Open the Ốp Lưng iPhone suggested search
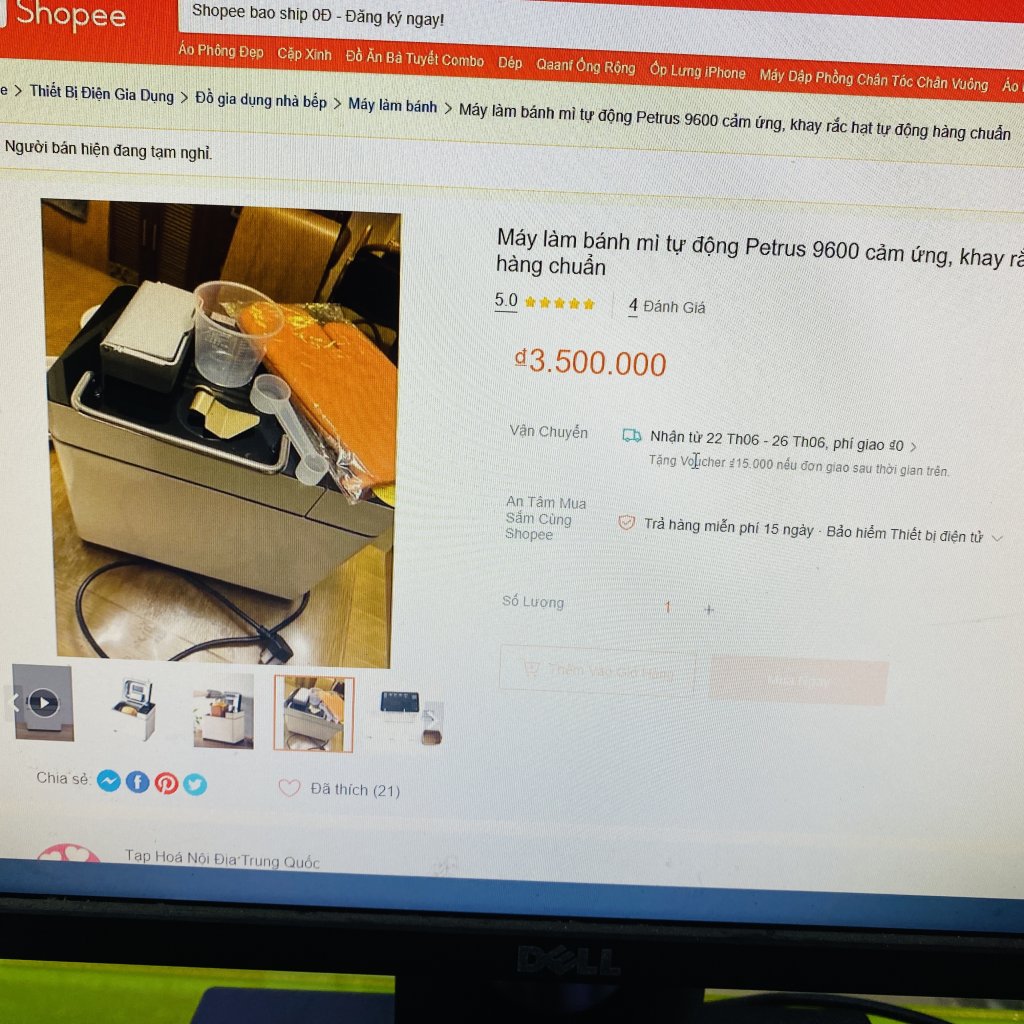 [697, 71]
